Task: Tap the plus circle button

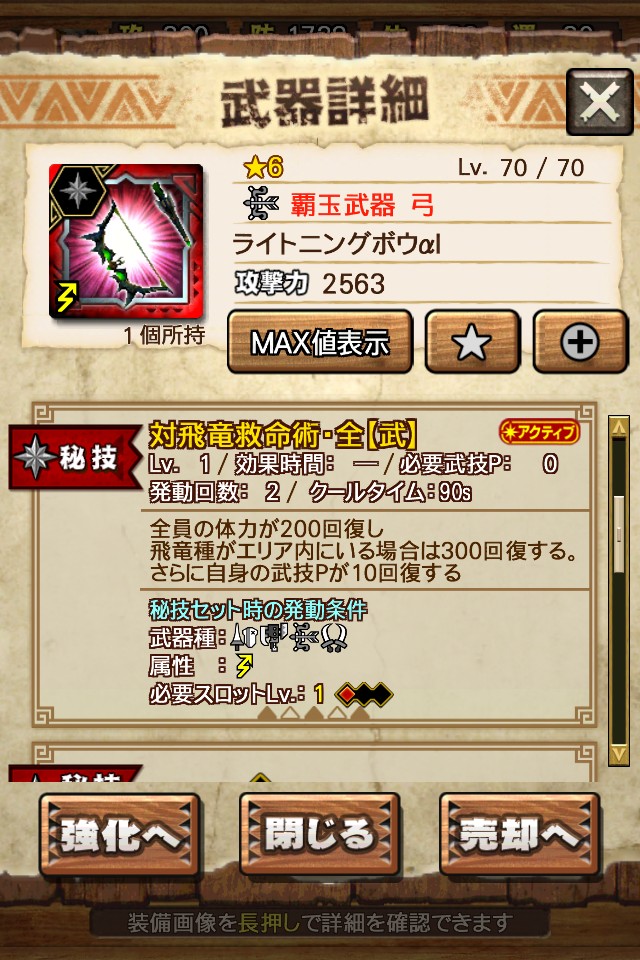Action: click(580, 343)
